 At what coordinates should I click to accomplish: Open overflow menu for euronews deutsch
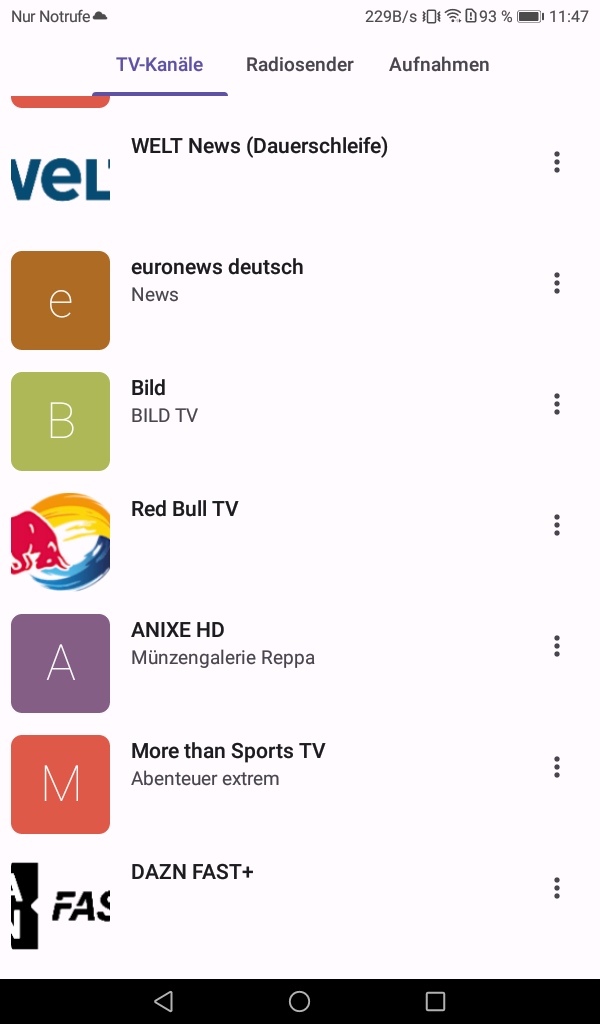pos(557,283)
